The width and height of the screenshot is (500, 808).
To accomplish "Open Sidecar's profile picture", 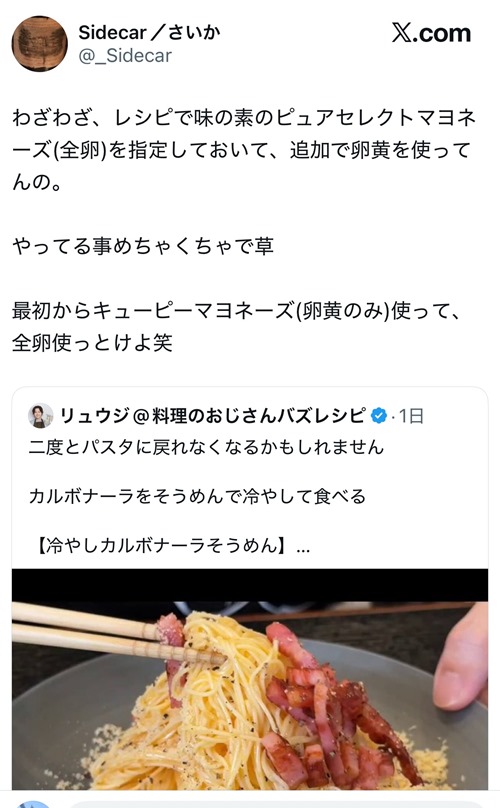I will (40, 44).
